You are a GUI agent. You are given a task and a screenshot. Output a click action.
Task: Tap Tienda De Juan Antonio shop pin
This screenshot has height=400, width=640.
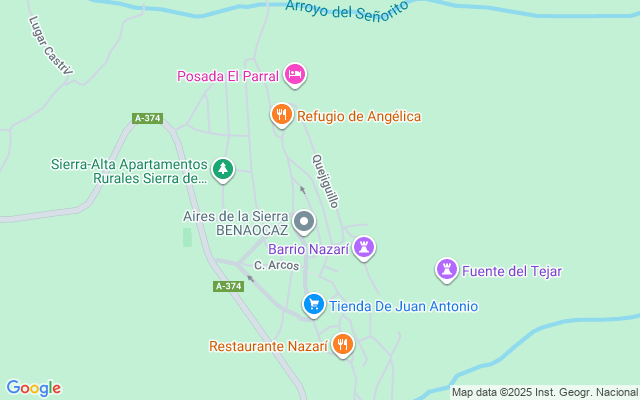pos(314,305)
